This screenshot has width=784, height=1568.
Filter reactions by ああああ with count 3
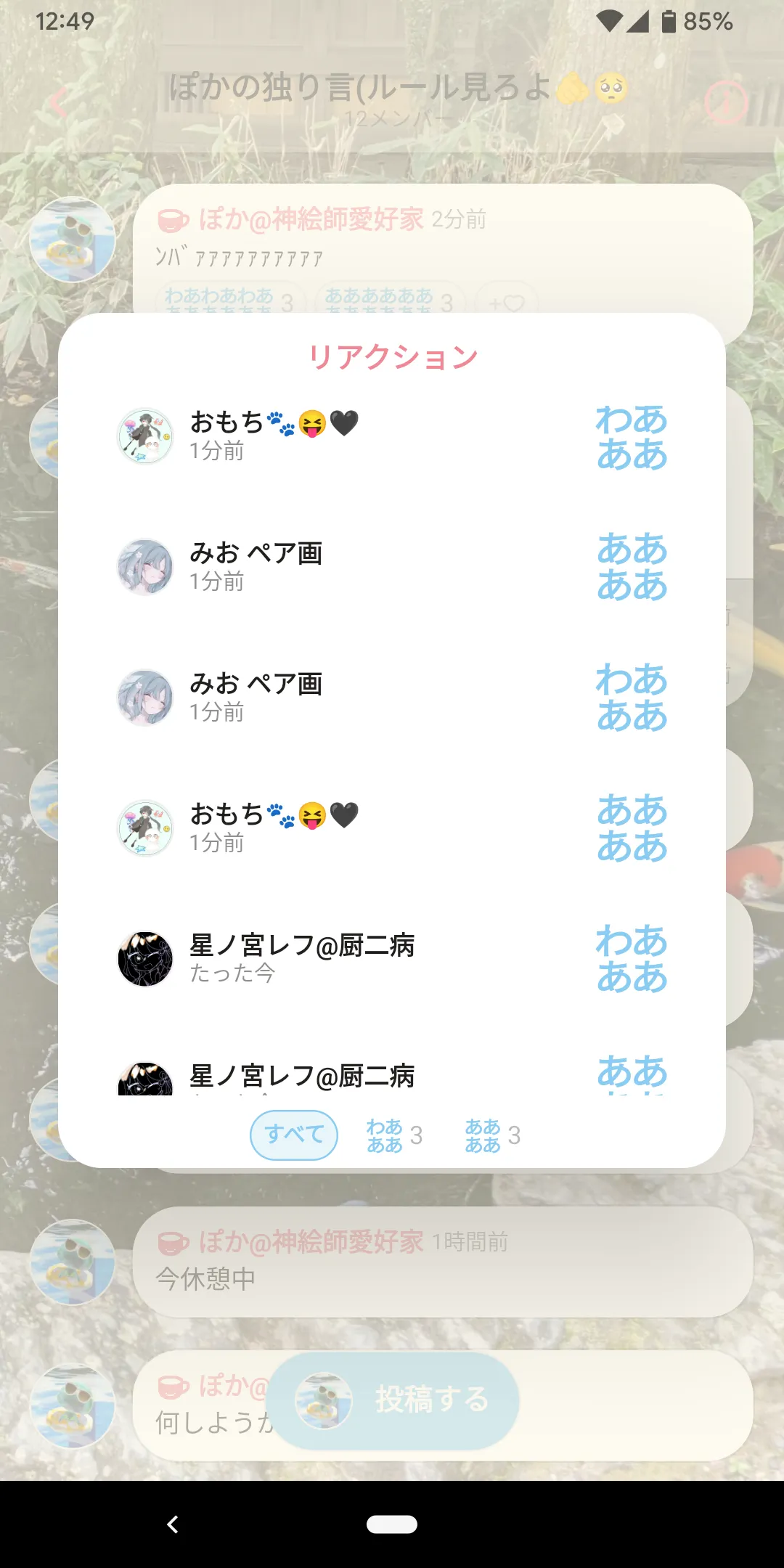pyautogui.click(x=492, y=1135)
